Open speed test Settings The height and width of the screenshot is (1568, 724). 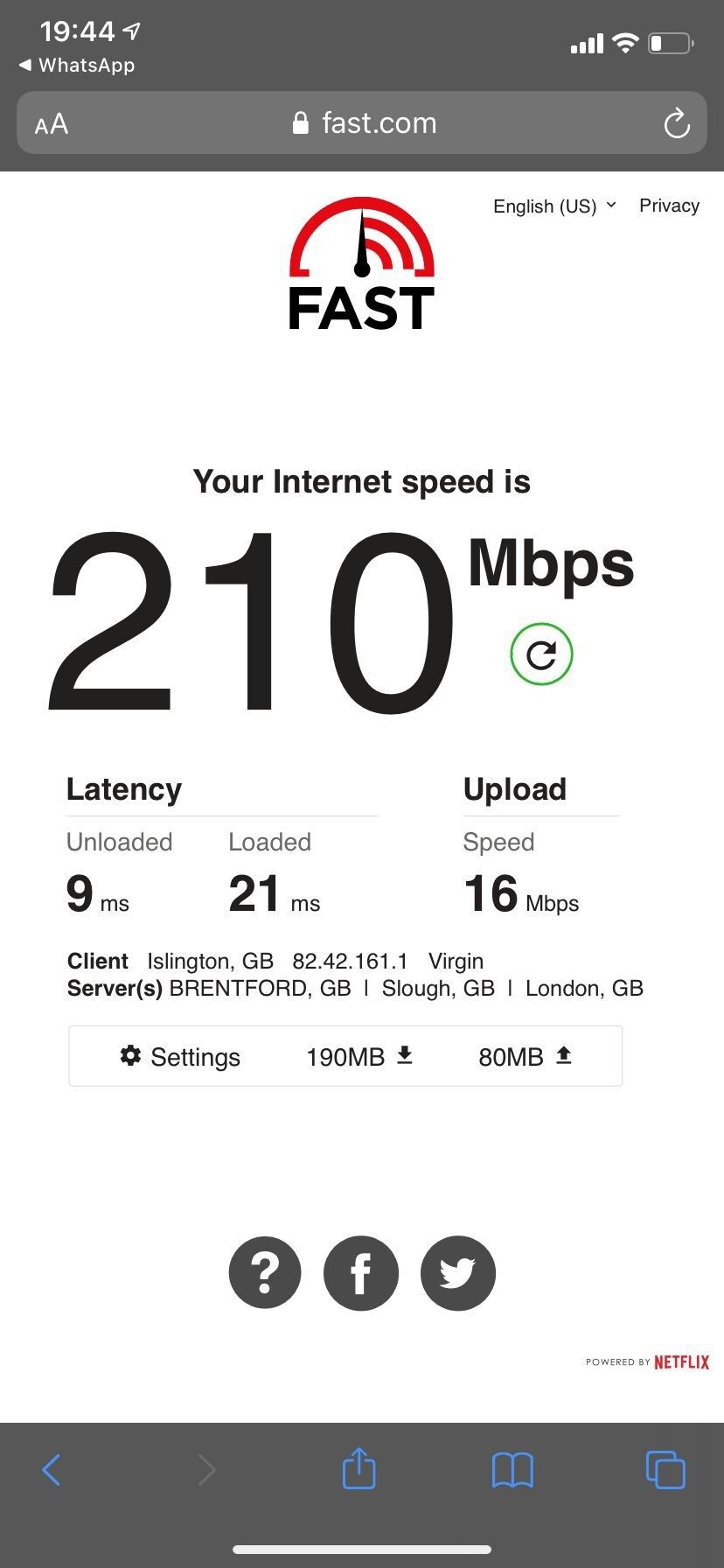point(180,1057)
